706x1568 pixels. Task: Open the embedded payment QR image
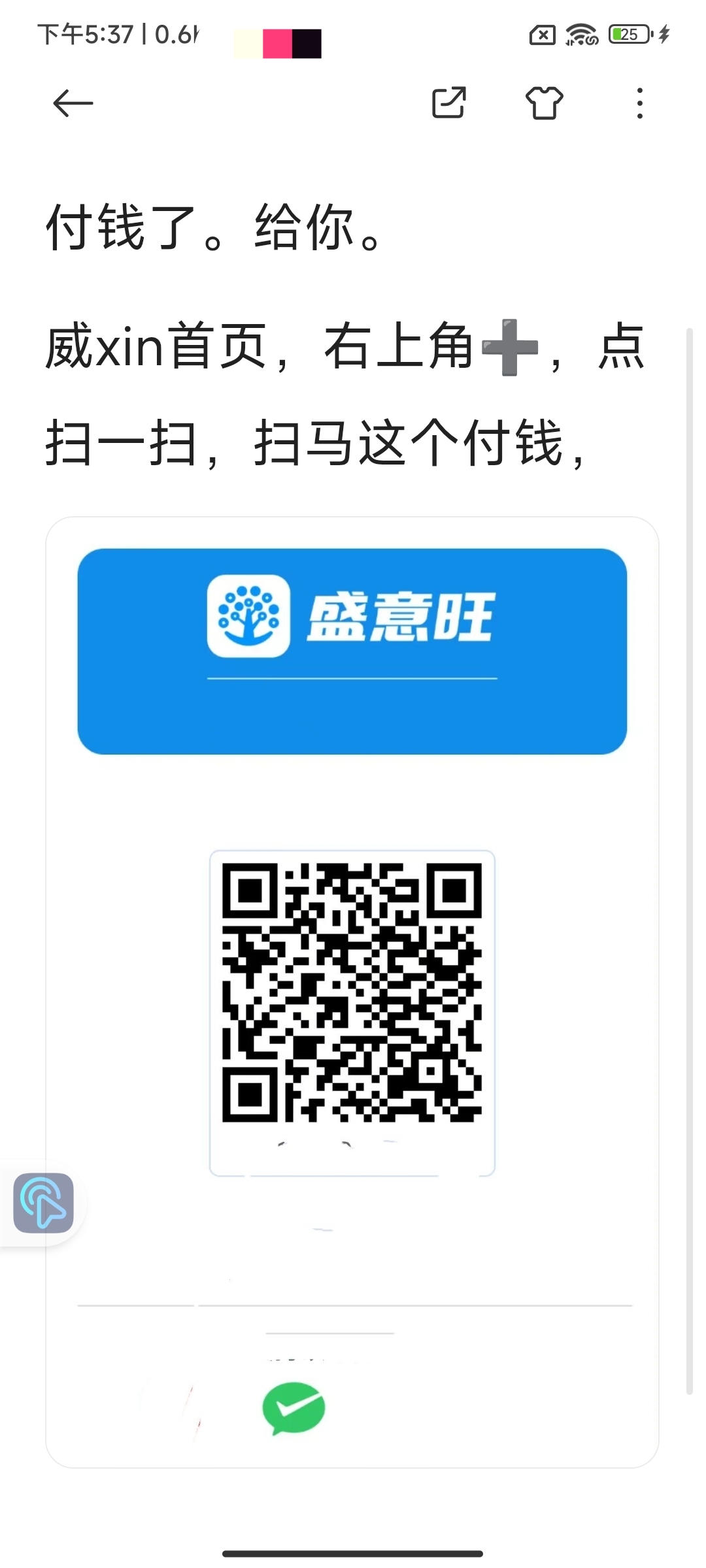click(352, 992)
